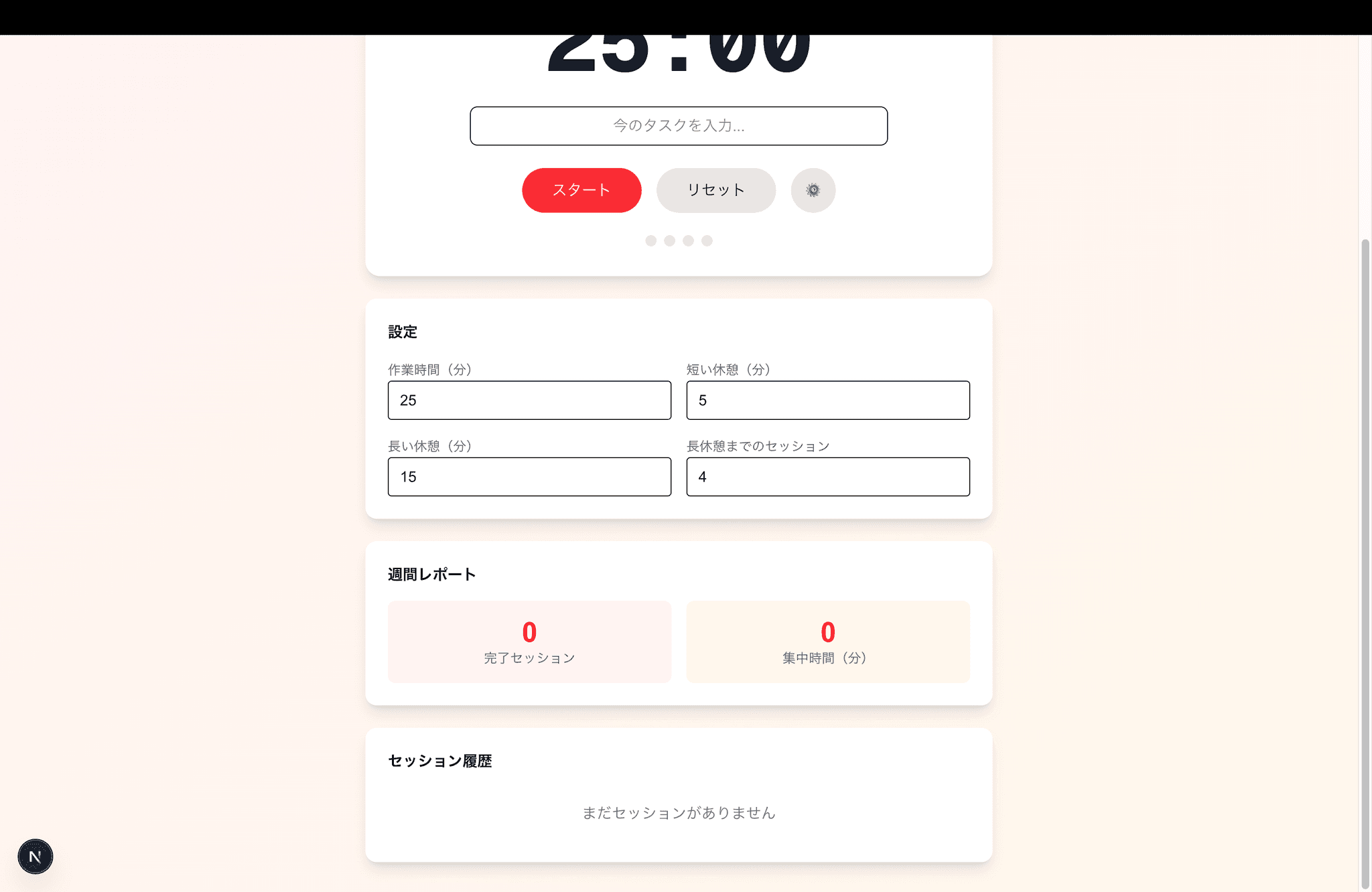1372x892 pixels.
Task: Toggle the settings gear icon
Action: 813,190
